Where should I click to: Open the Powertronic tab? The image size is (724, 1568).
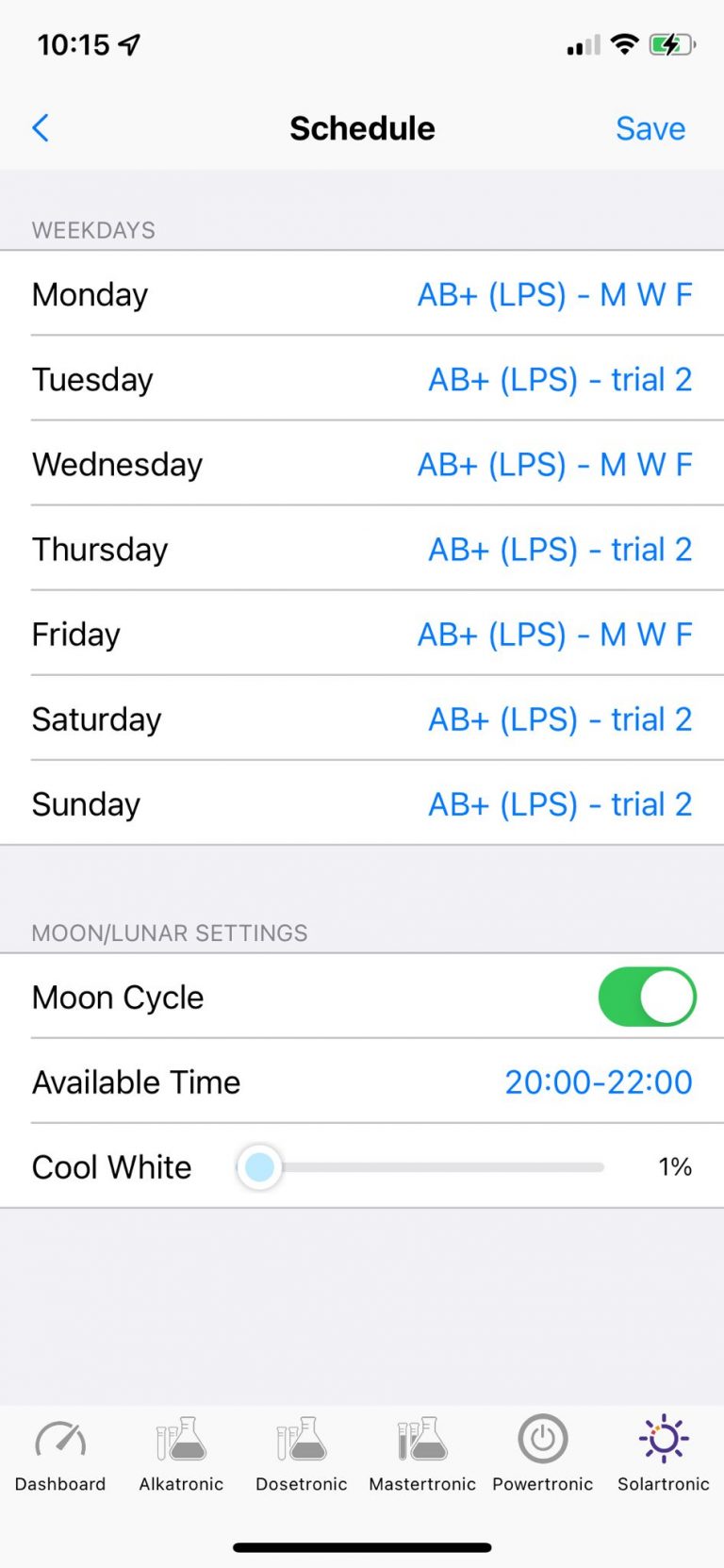[543, 1455]
